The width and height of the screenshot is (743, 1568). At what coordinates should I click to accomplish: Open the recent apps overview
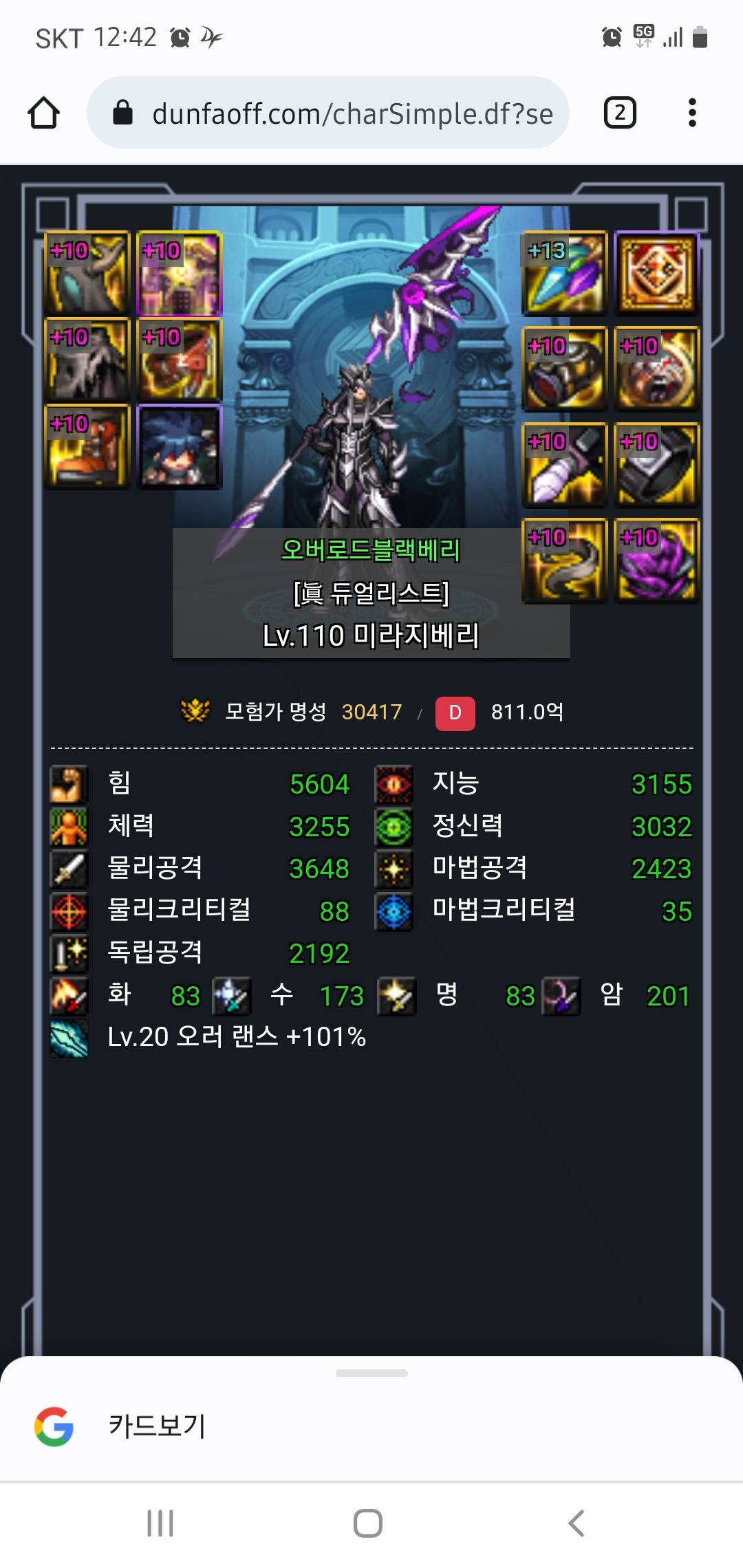click(x=160, y=1523)
